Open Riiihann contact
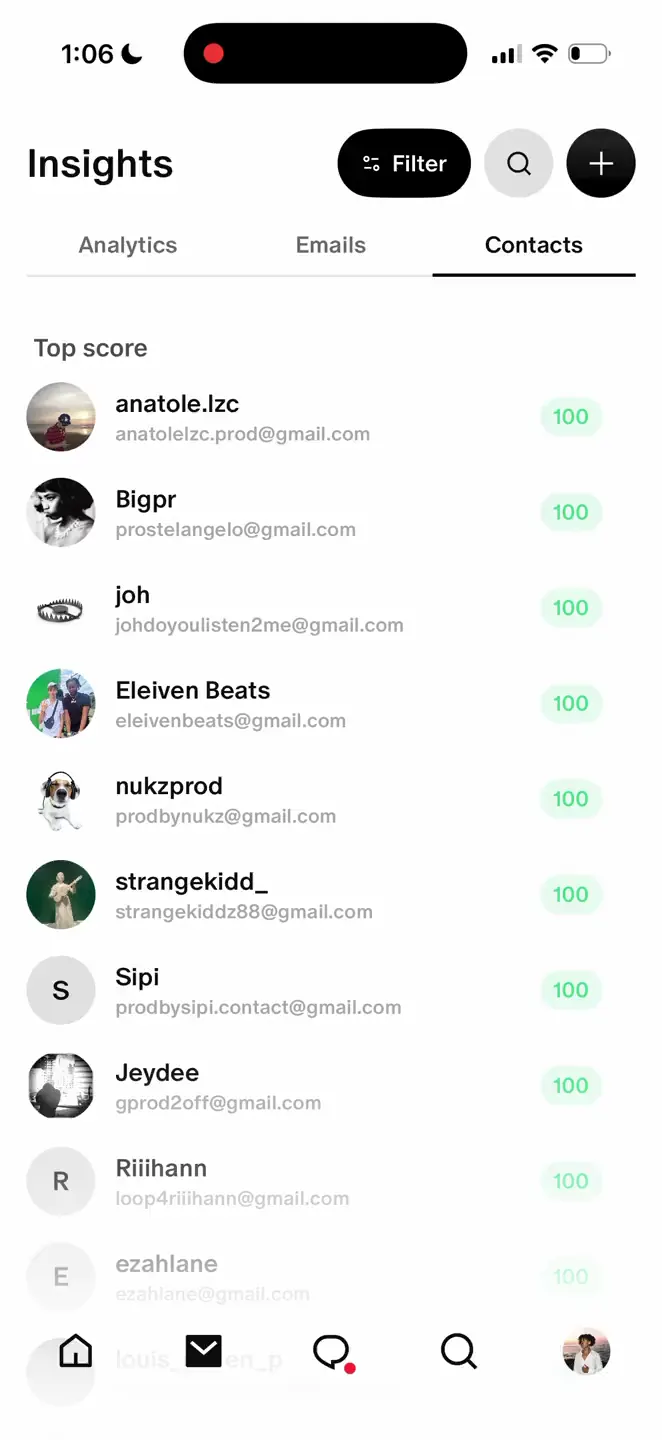Image resolution: width=662 pixels, height=1440 pixels. [331, 1181]
